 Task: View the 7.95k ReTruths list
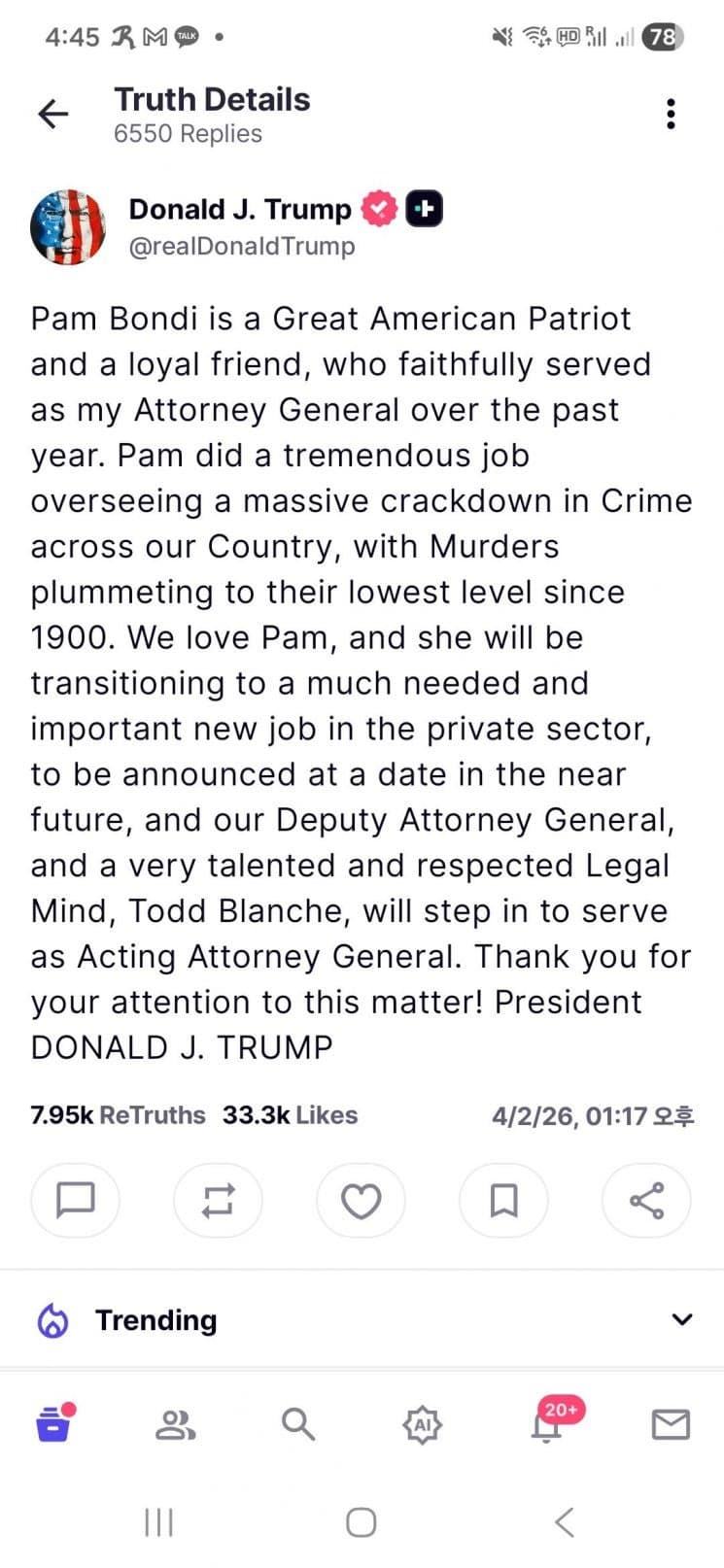click(118, 1115)
